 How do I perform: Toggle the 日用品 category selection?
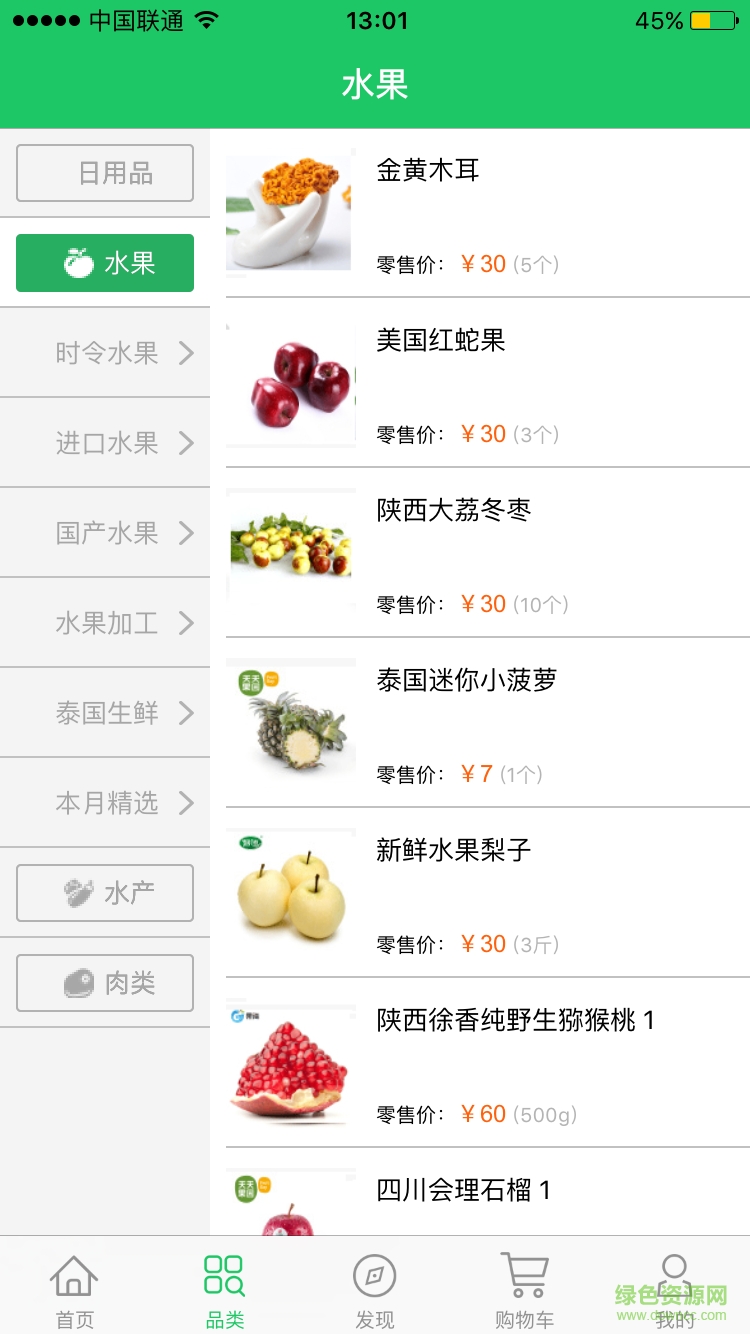point(104,172)
